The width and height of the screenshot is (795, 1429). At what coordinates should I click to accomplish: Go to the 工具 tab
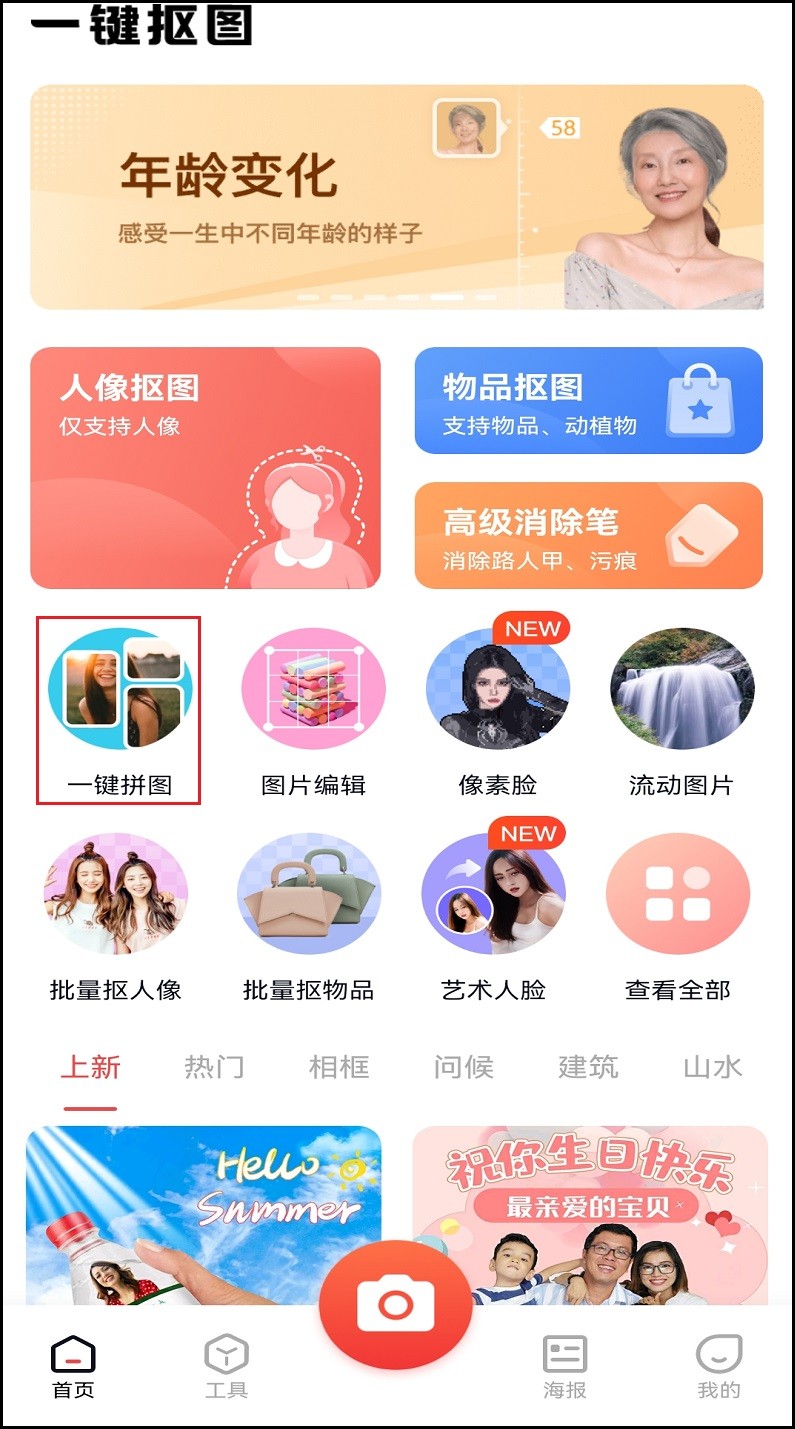226,1366
